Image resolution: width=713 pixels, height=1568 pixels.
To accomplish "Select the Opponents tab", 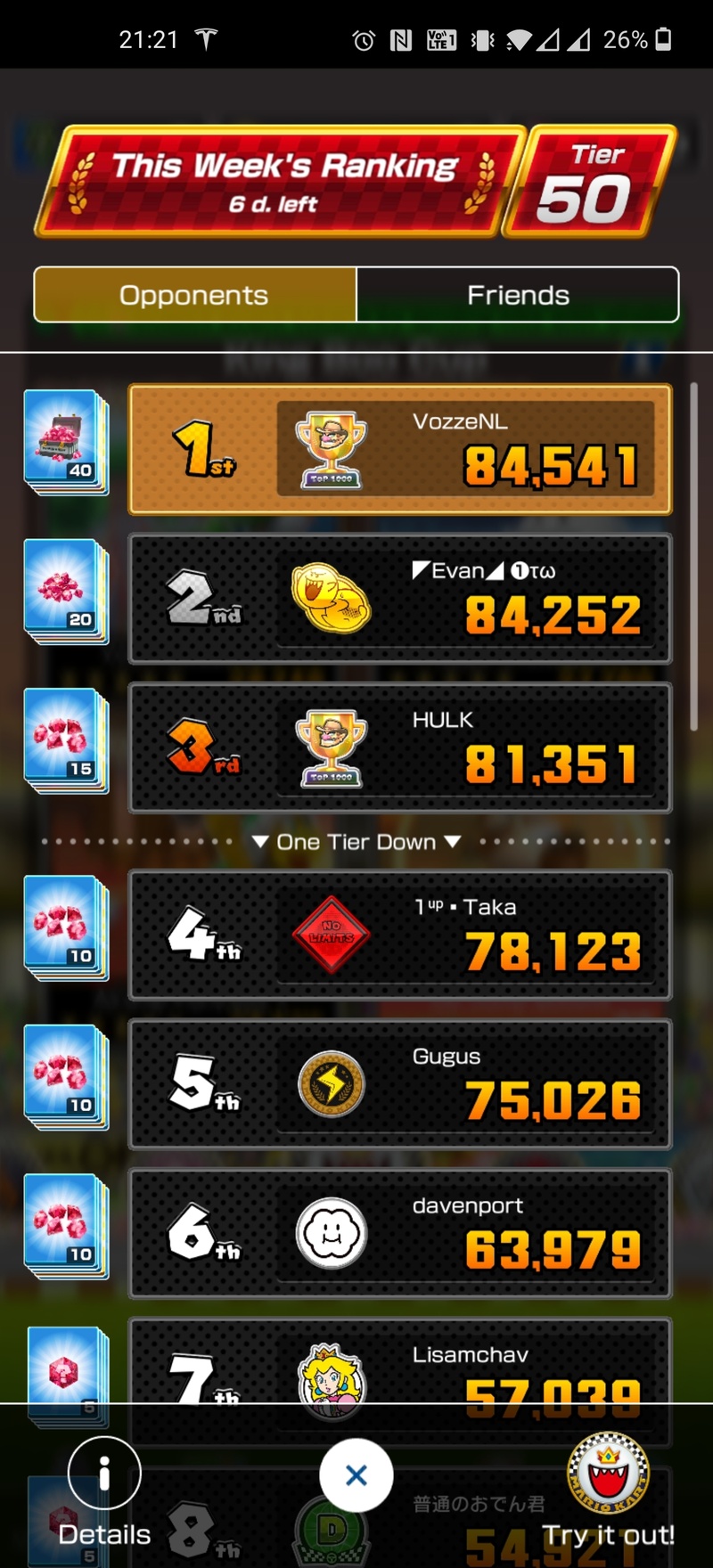I will pyautogui.click(x=194, y=295).
